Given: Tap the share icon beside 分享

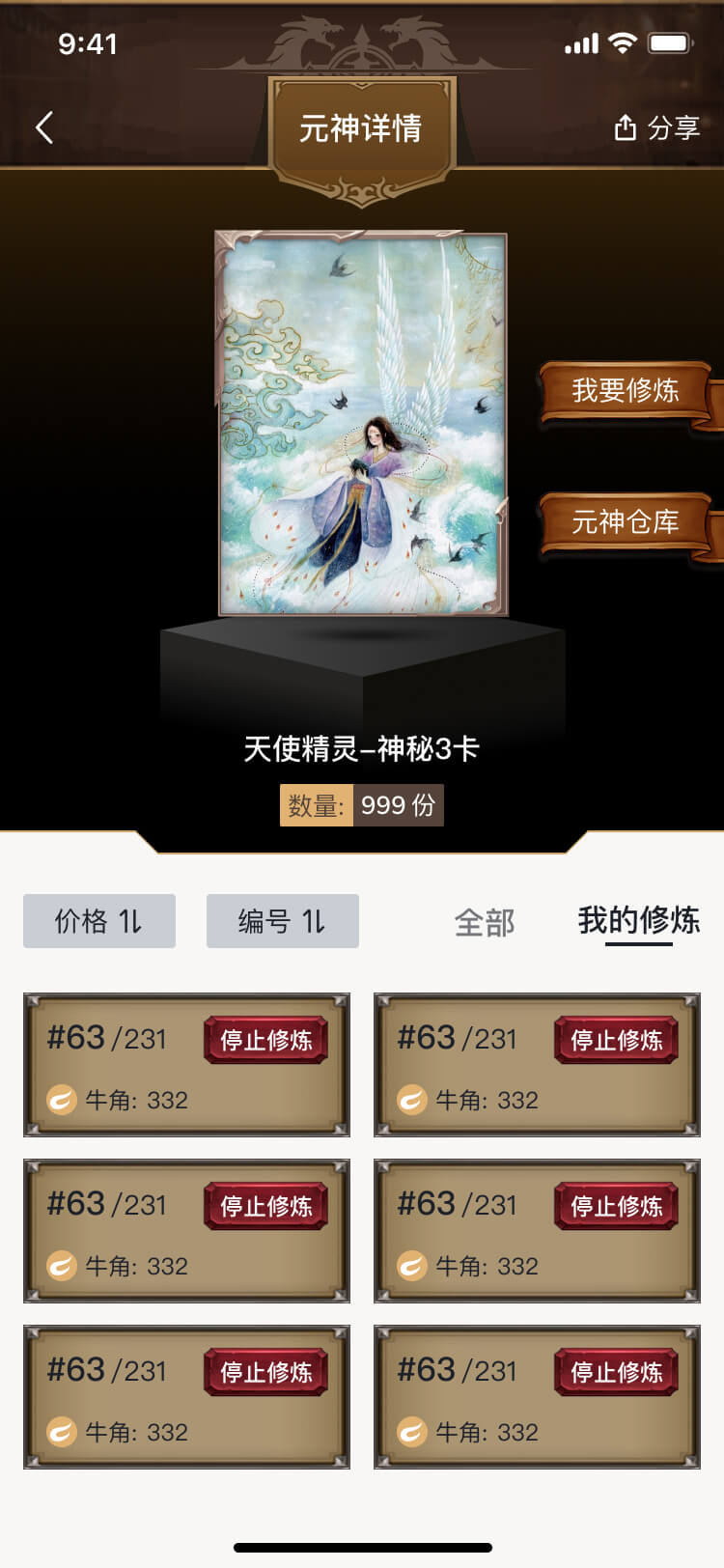Looking at the screenshot, I should [626, 126].
